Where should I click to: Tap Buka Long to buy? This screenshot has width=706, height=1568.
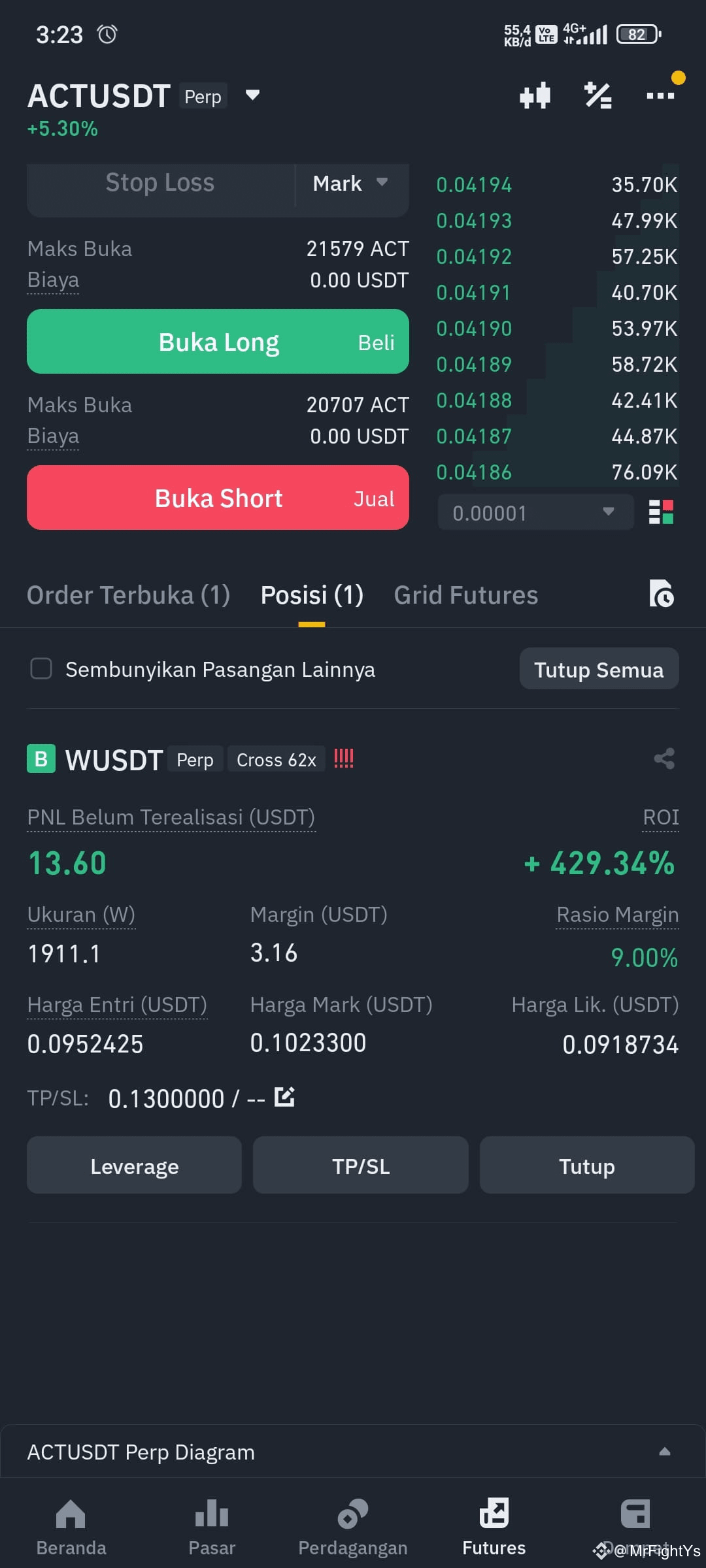218,342
